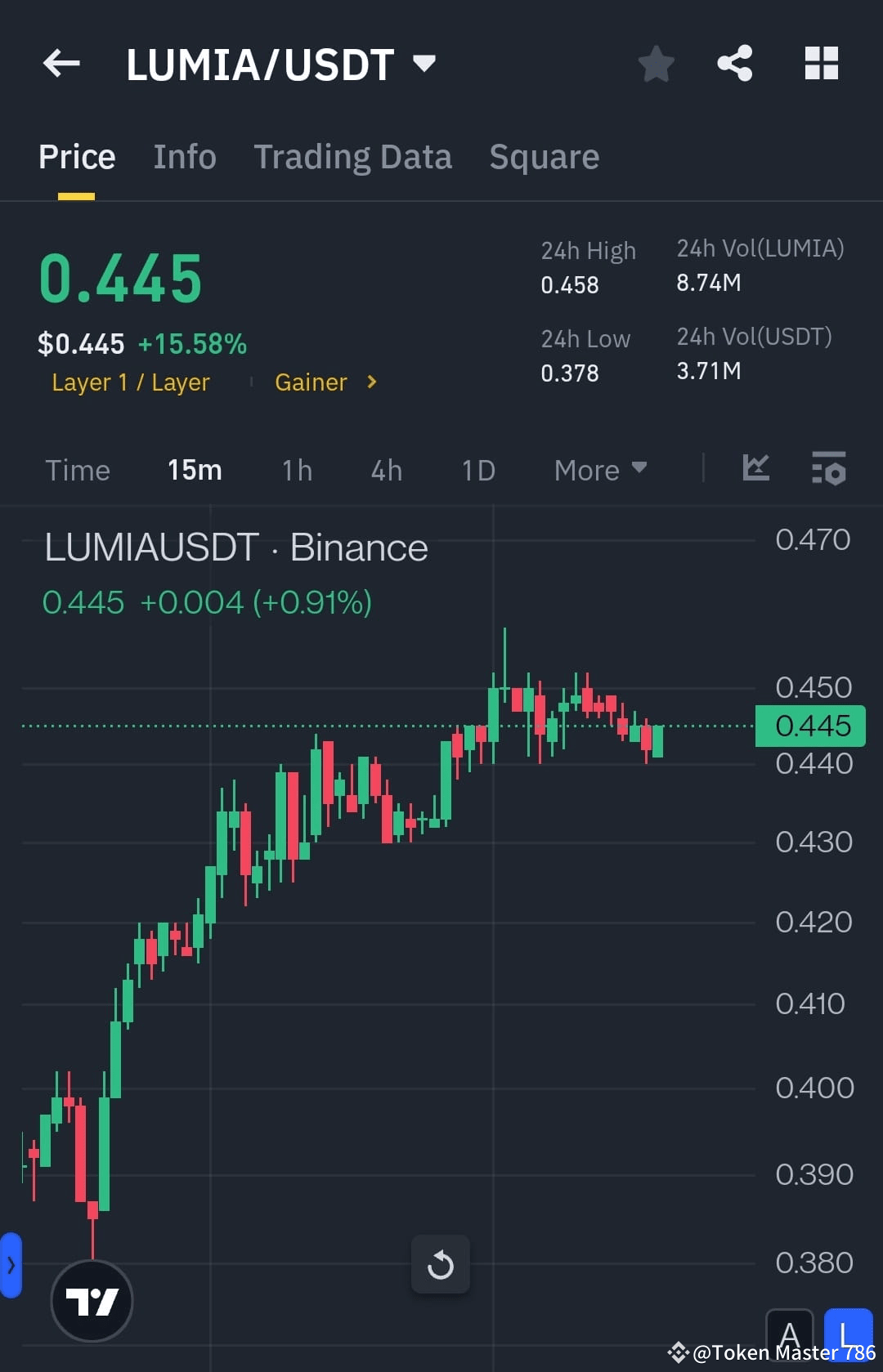The image size is (883, 1372).
Task: Click the back arrow to exit the chart
Action: (61, 64)
